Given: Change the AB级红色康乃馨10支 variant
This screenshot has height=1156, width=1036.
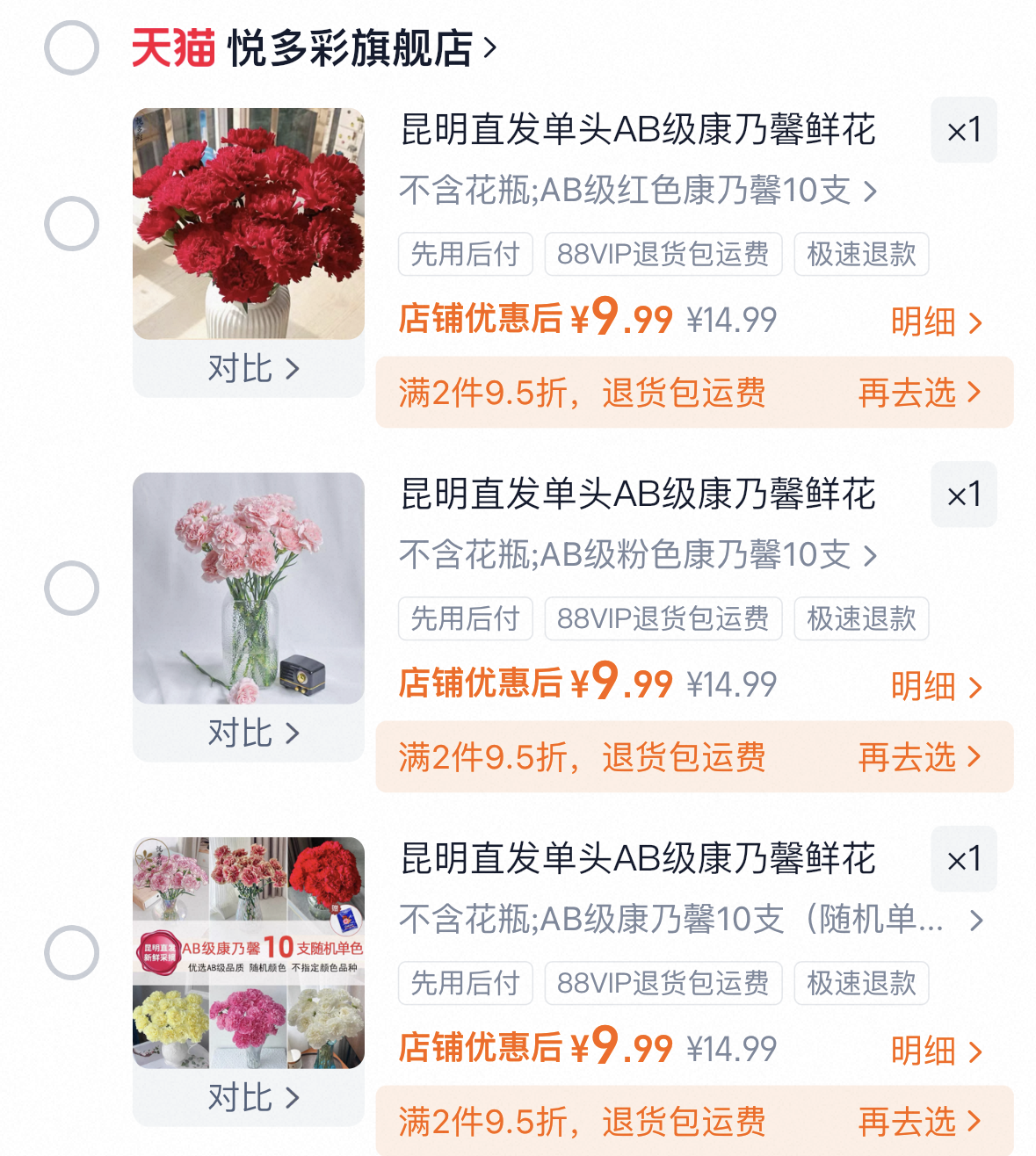Looking at the screenshot, I should click(x=637, y=191).
